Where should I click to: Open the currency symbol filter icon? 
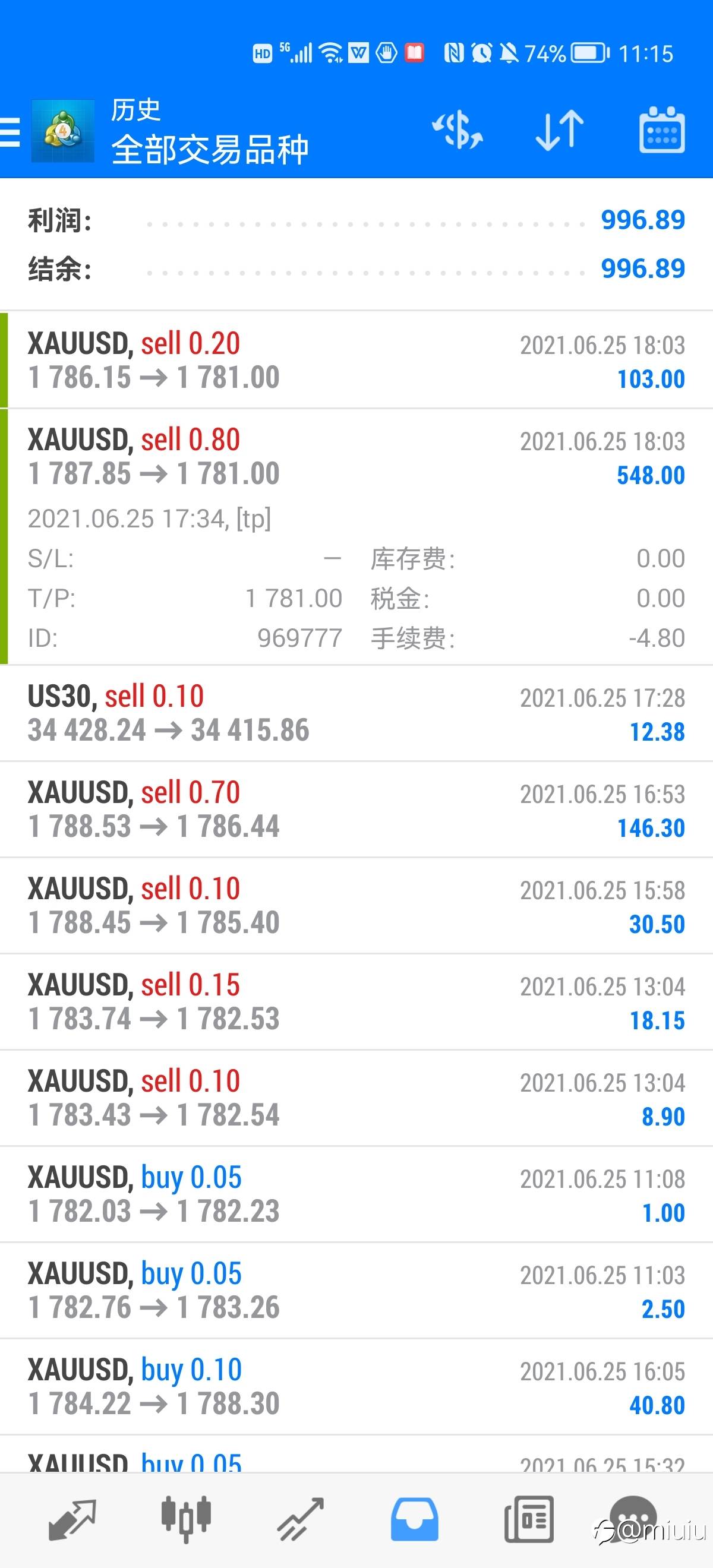pos(458,130)
